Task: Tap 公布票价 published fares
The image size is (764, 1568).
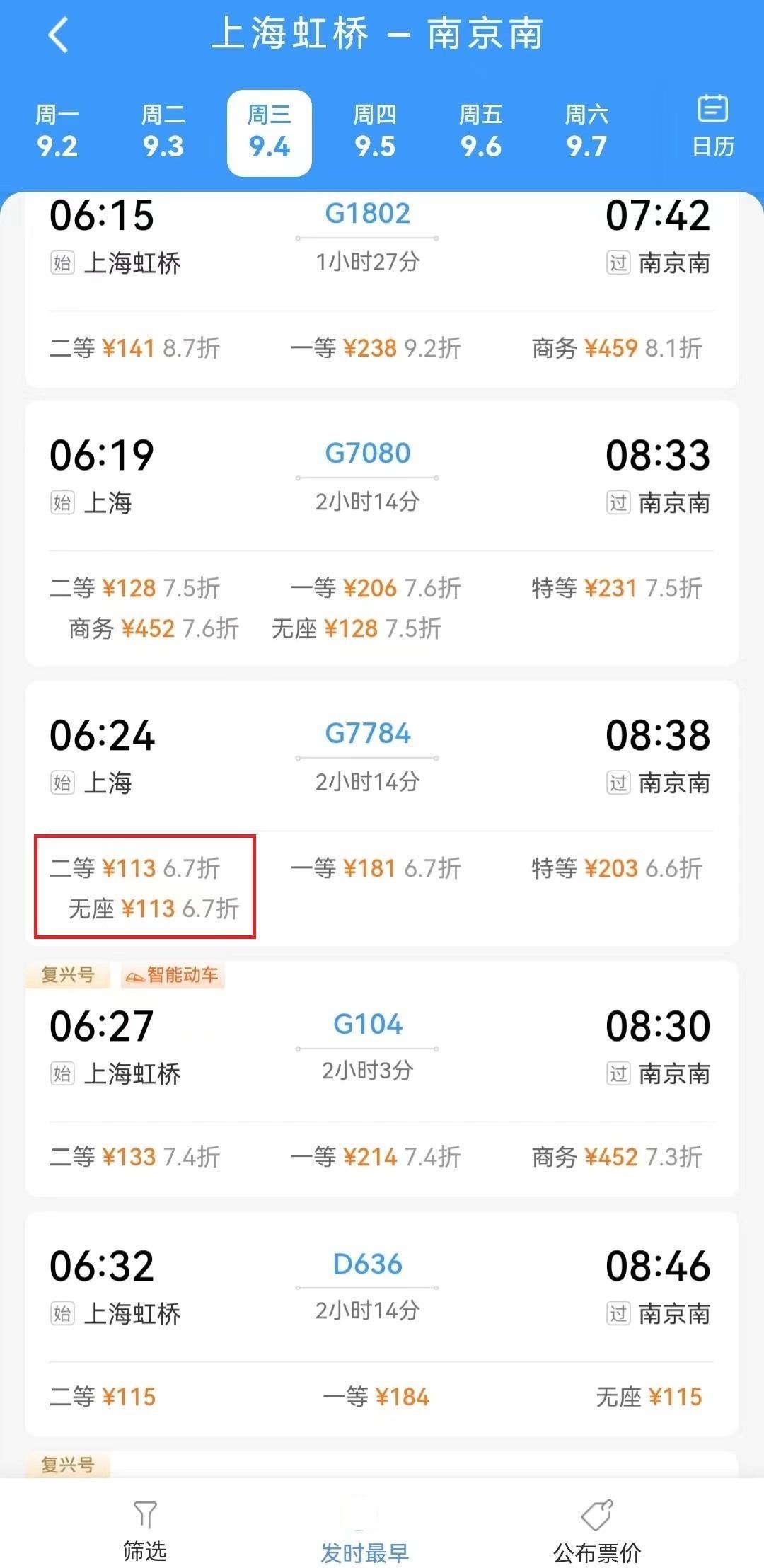Action: [x=597, y=1531]
